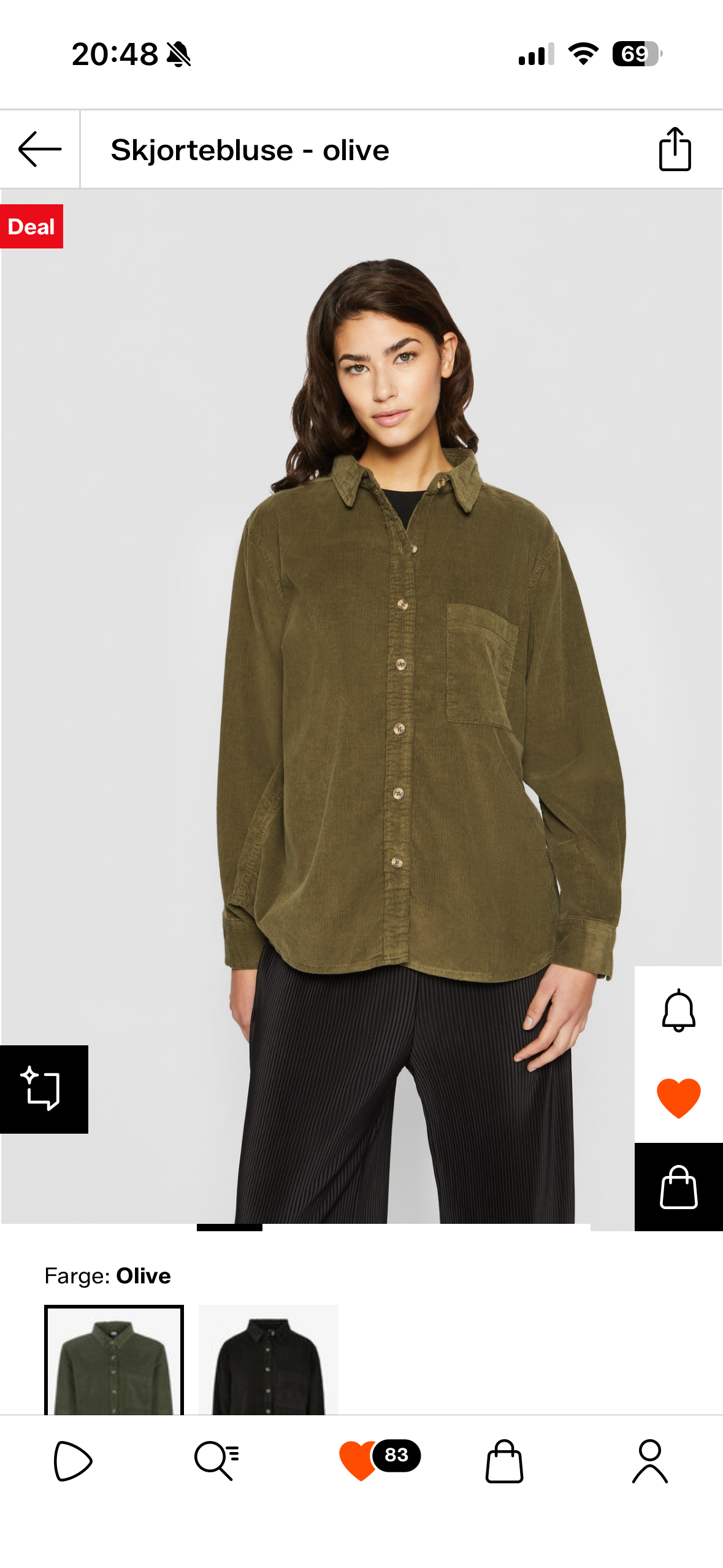Open the home tab in bottom bar
The height and width of the screenshot is (1568, 723).
(x=72, y=1461)
